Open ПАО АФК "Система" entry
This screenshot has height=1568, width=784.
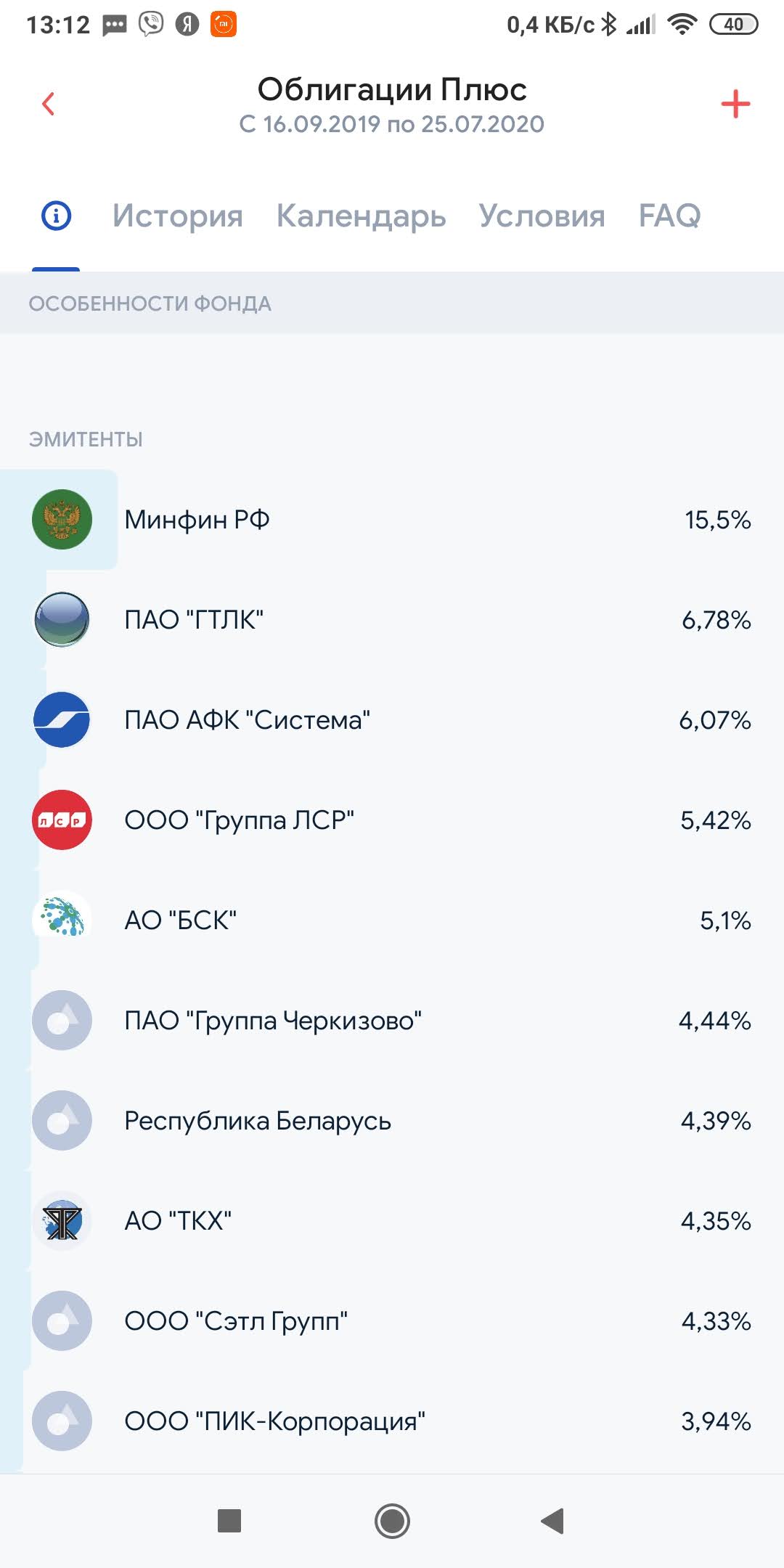click(x=392, y=720)
